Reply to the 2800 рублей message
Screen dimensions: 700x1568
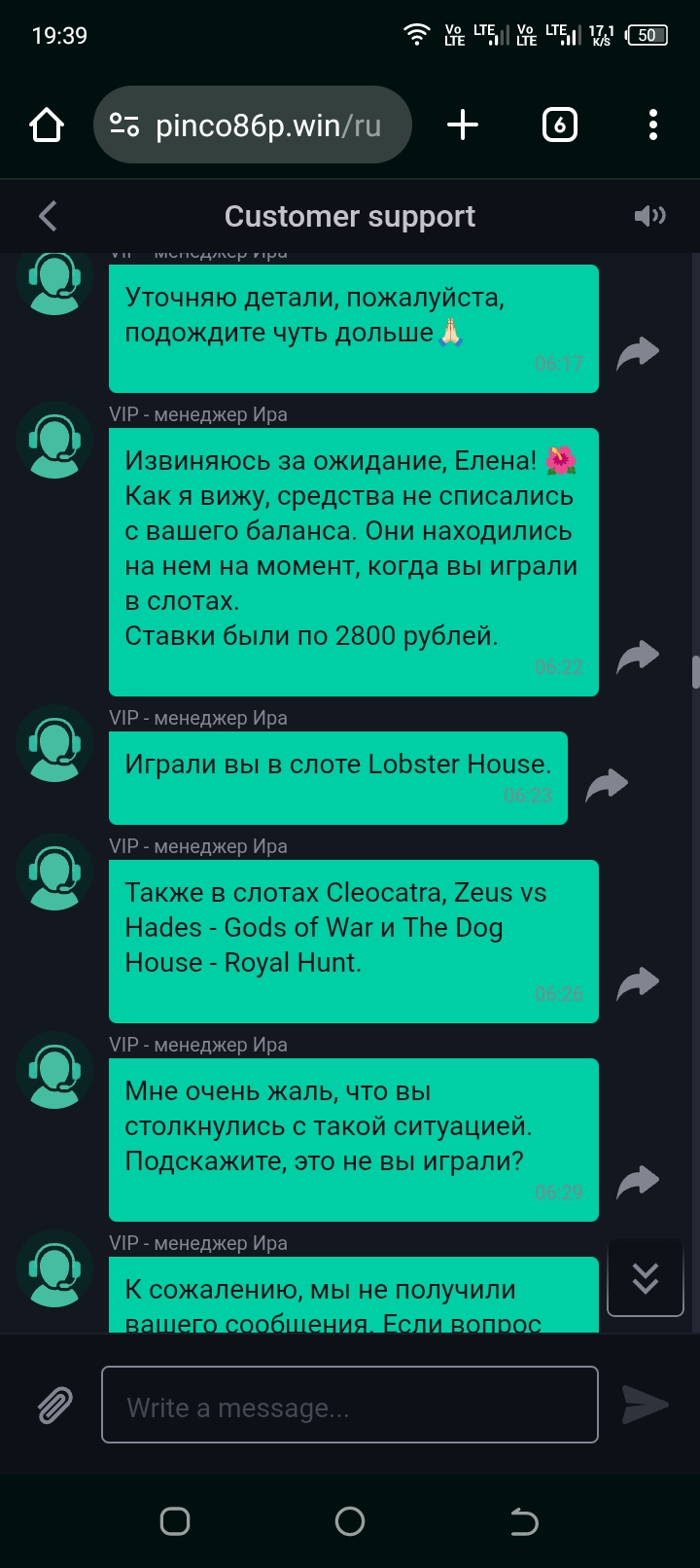(638, 656)
